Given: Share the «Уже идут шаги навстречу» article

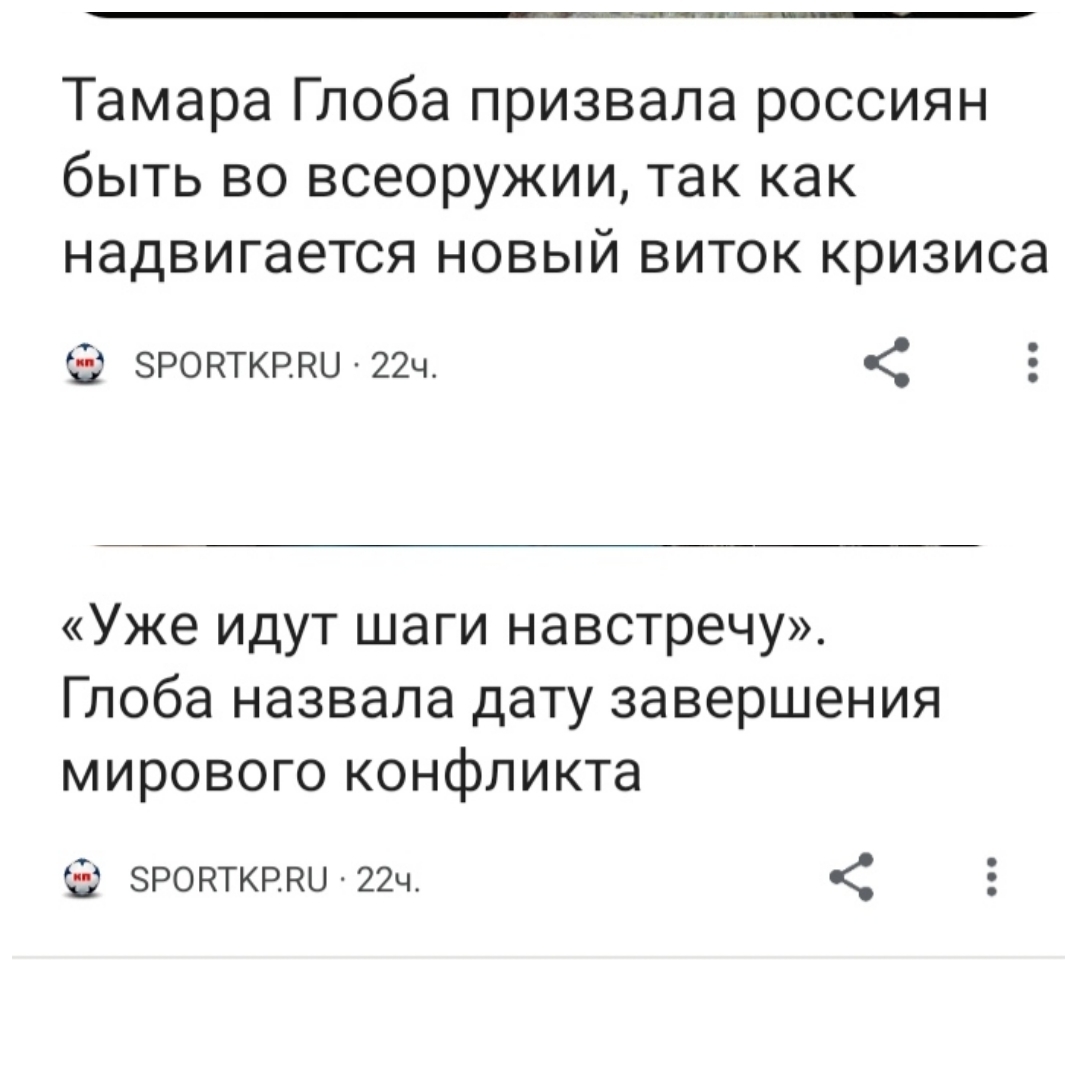Looking at the screenshot, I should tap(855, 877).
